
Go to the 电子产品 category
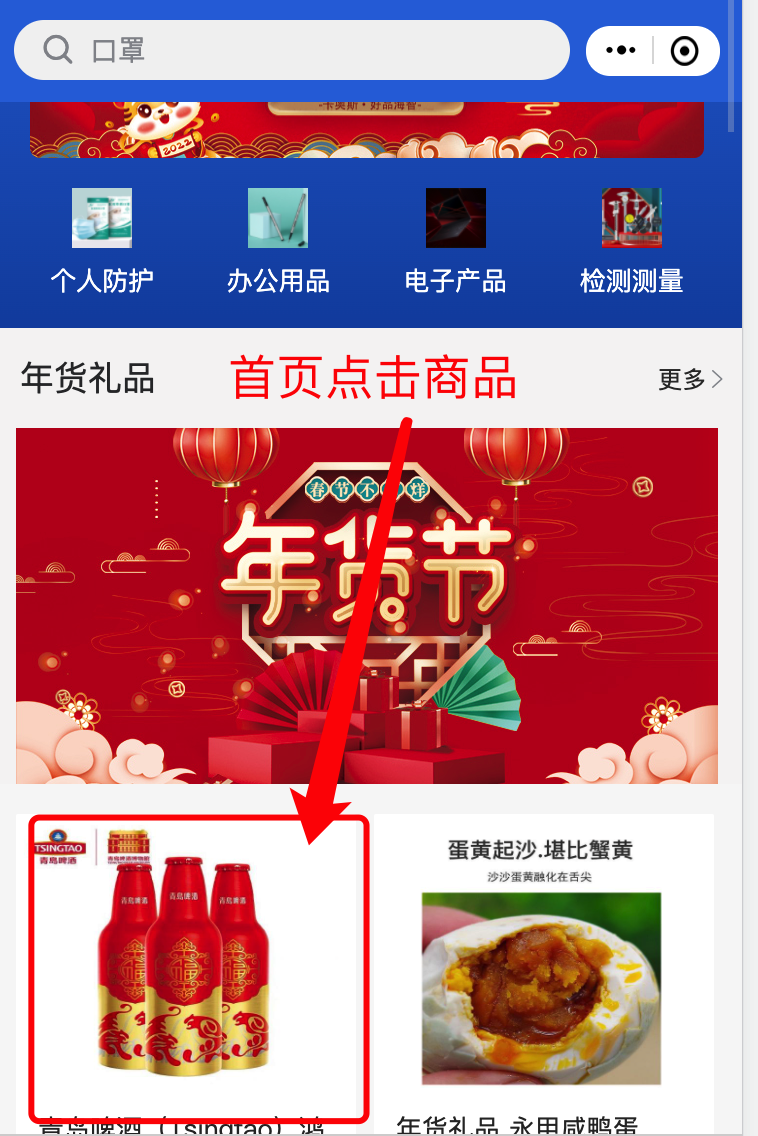click(455, 240)
